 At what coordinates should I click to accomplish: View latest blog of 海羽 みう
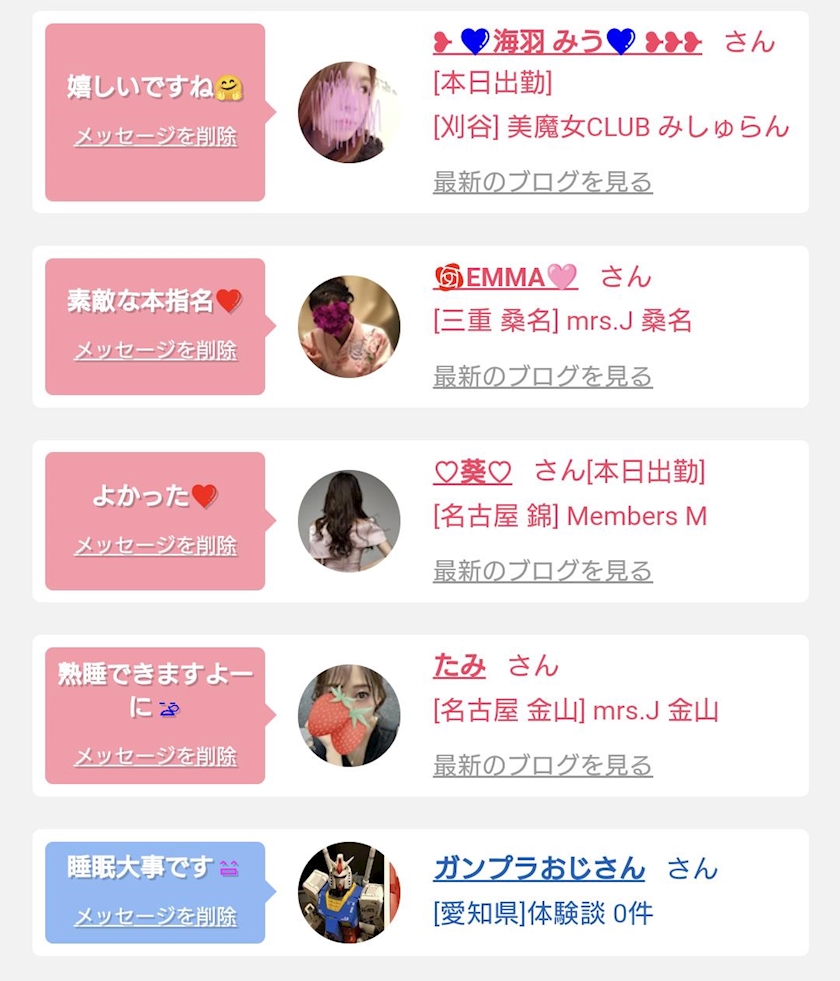point(542,182)
